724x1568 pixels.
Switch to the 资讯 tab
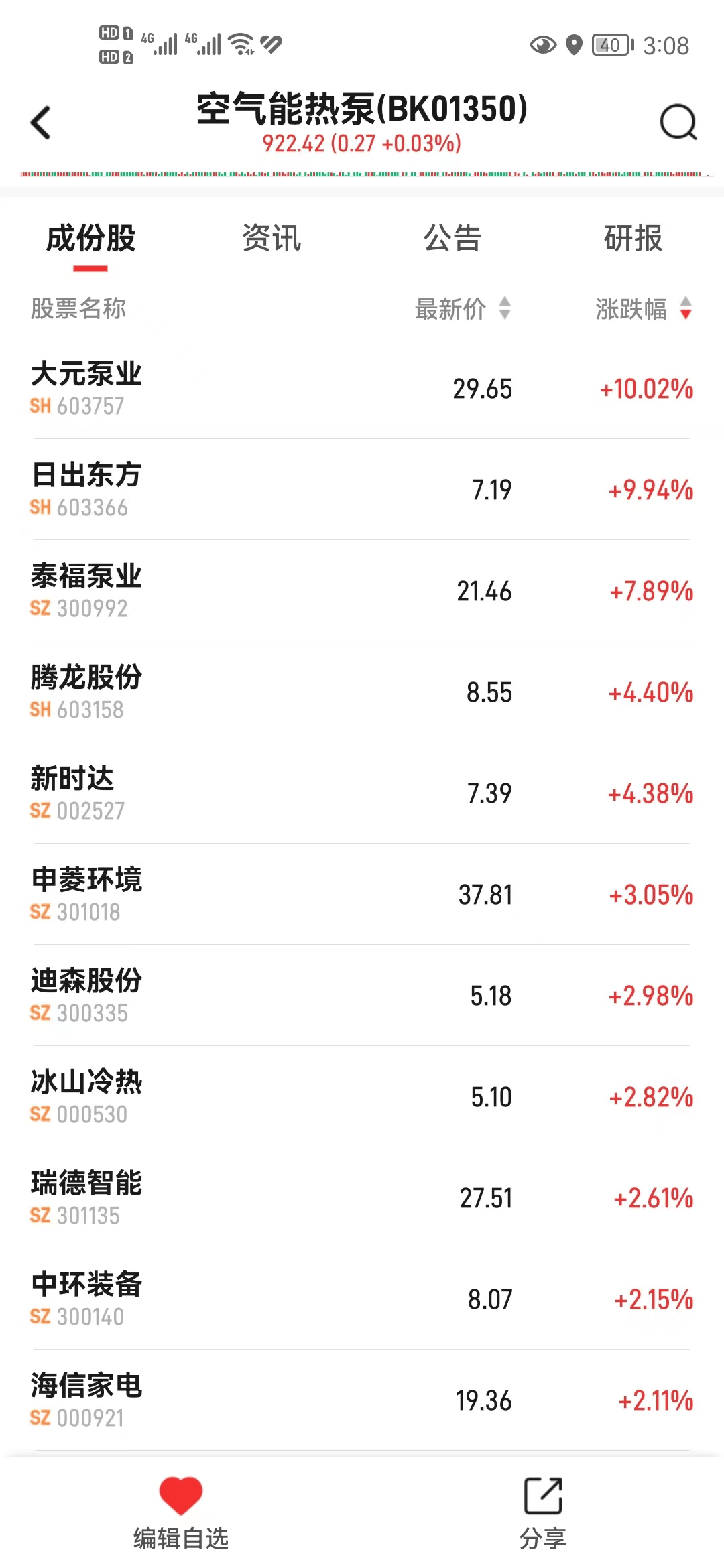pyautogui.click(x=271, y=239)
